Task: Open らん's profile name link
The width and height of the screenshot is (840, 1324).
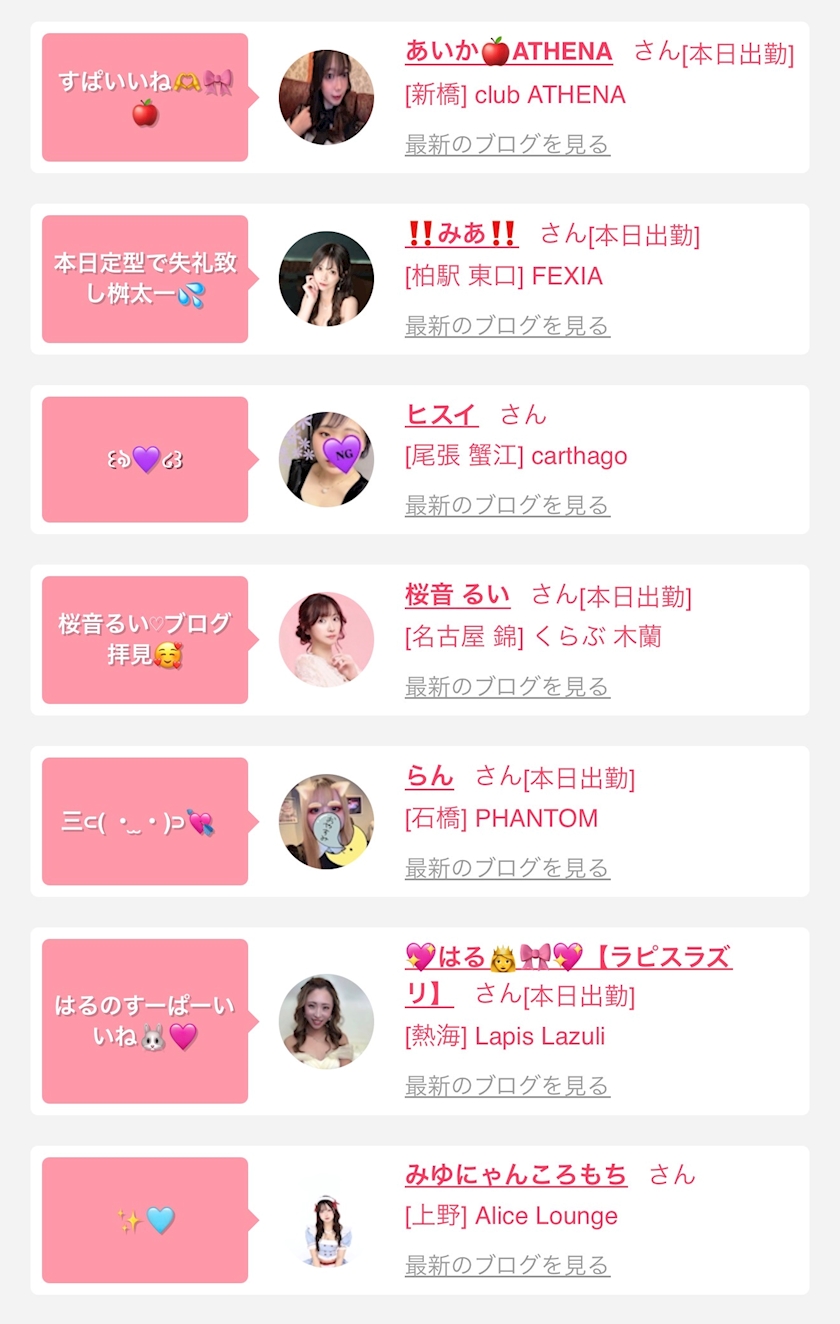Action: (x=429, y=777)
